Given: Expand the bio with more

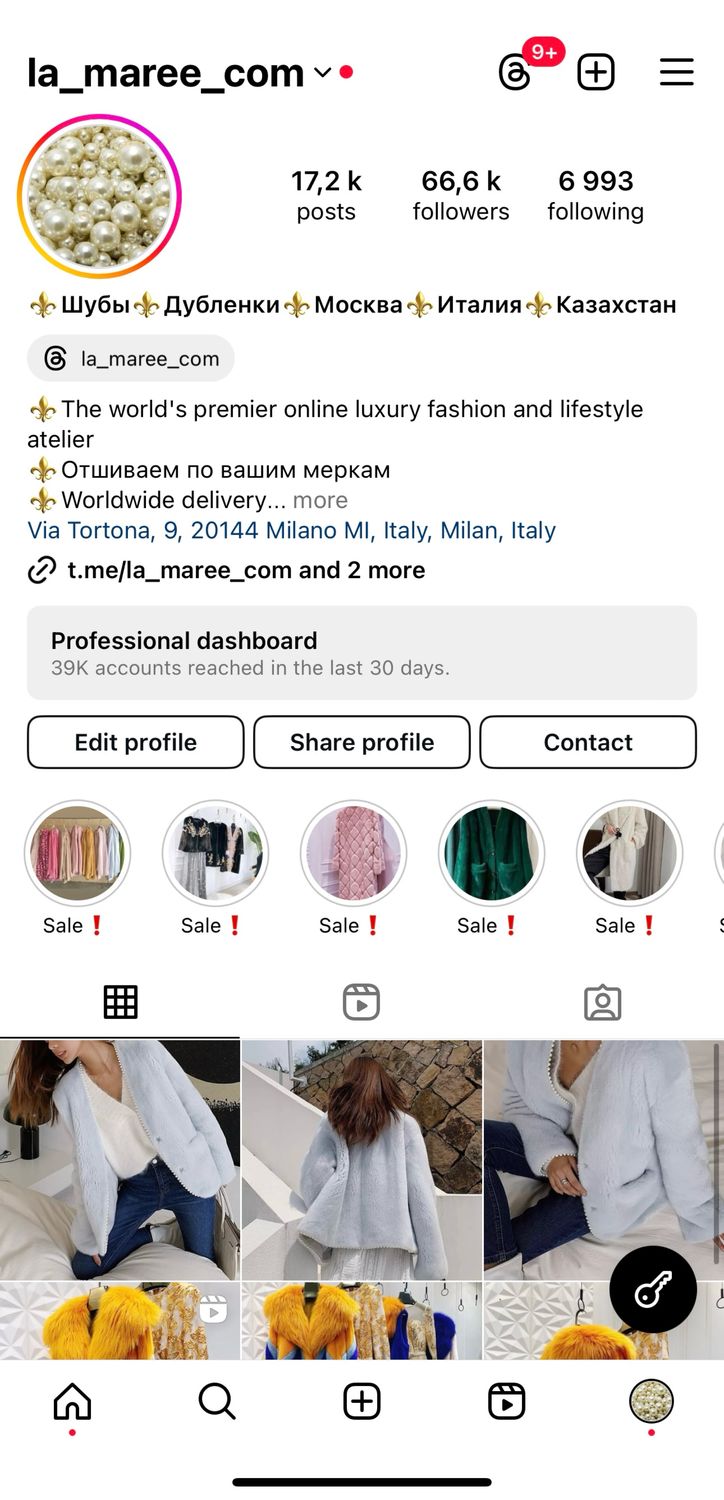Looking at the screenshot, I should (320, 500).
